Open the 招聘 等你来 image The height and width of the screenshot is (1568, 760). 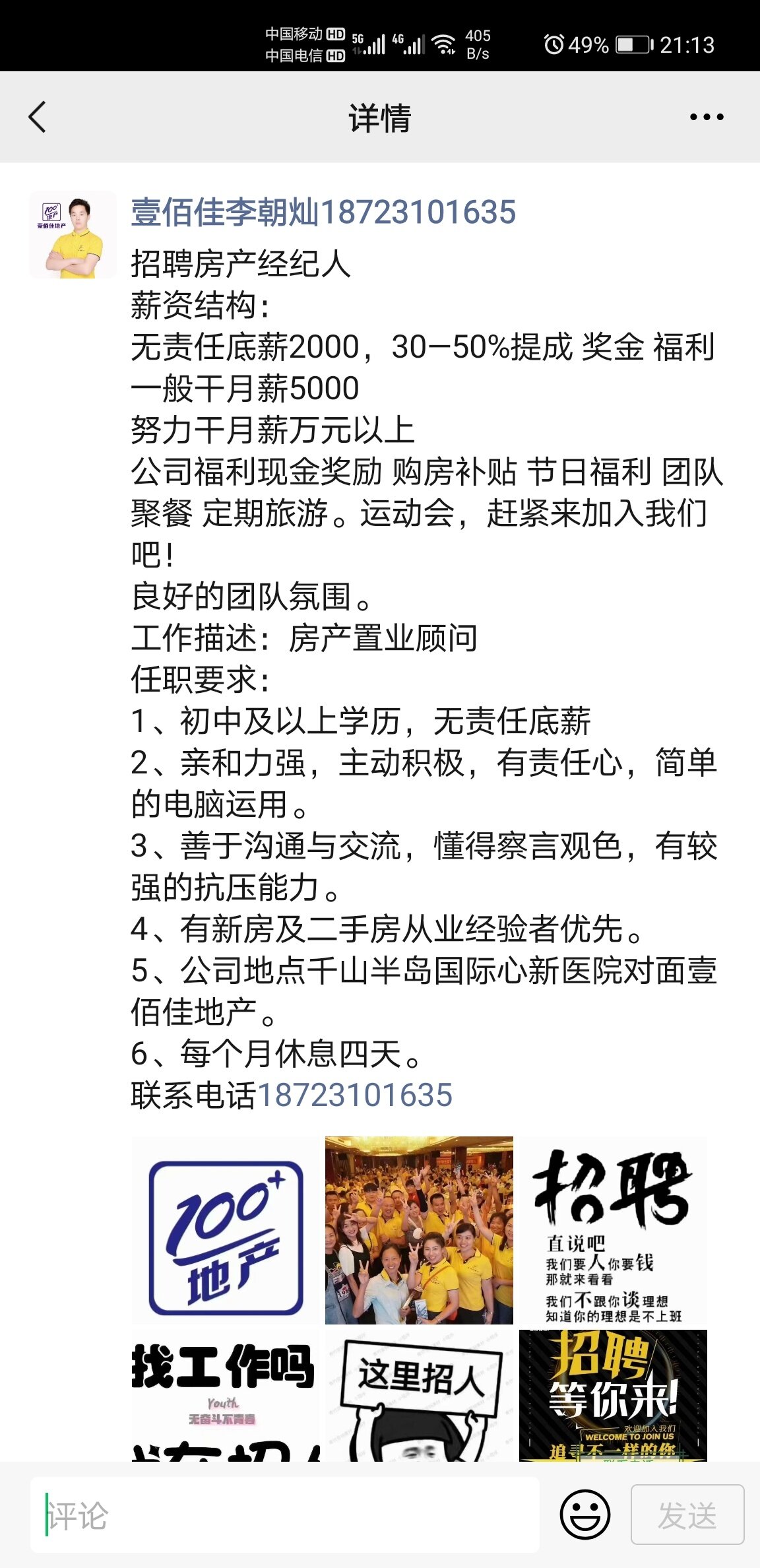coord(613,1394)
